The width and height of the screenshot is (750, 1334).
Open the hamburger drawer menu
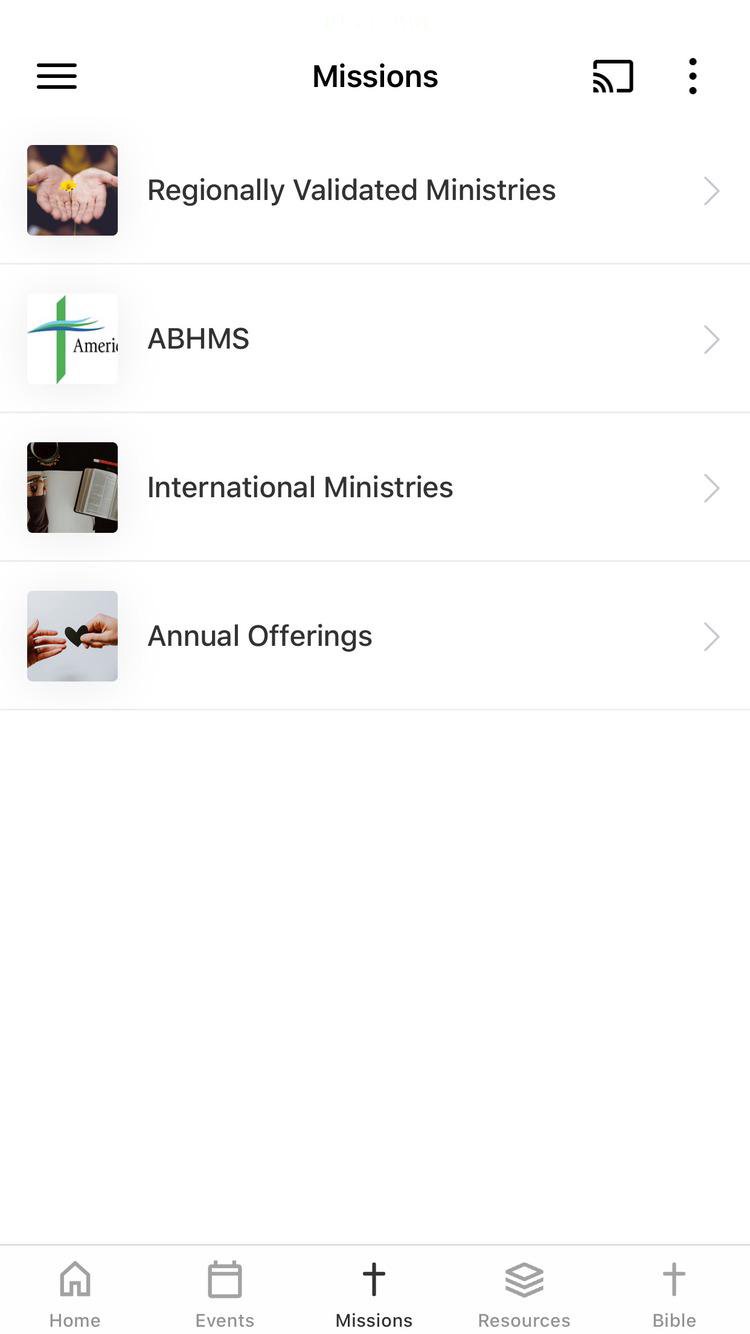tap(57, 76)
